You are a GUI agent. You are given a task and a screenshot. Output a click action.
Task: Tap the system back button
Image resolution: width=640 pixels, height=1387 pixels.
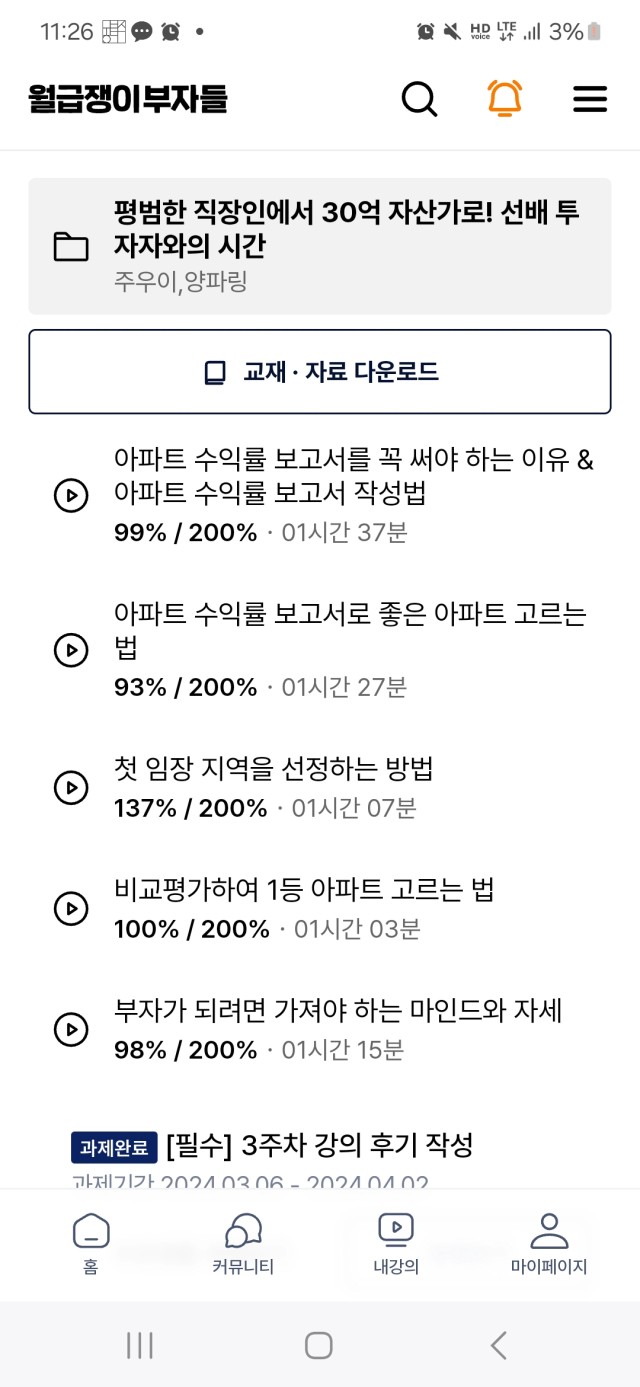(498, 1345)
